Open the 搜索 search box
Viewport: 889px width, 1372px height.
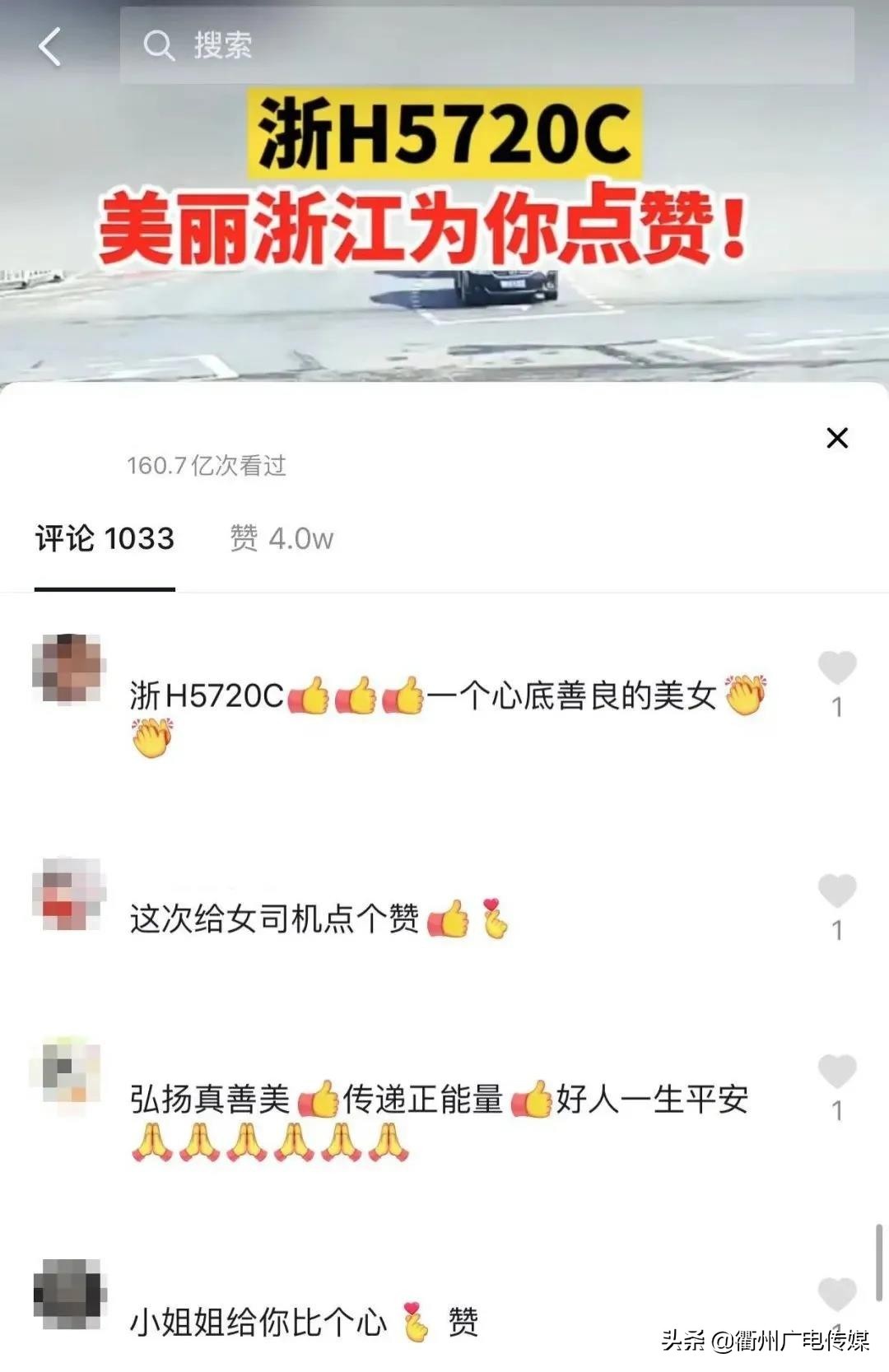point(486,45)
